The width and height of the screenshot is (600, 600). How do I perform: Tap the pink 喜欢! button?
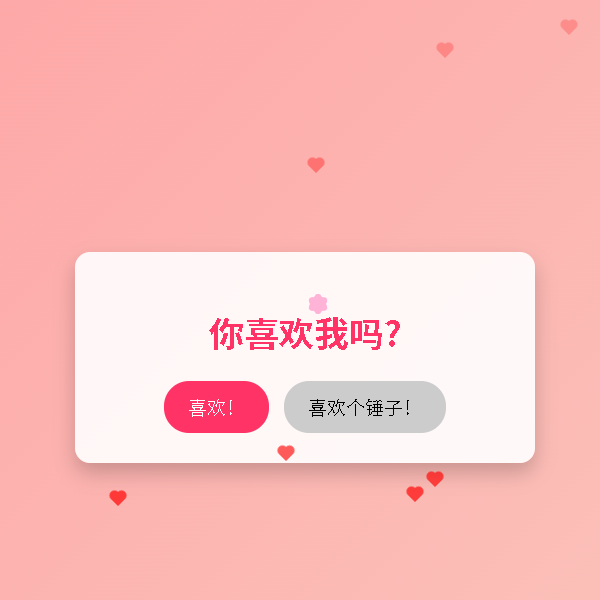coord(216,407)
